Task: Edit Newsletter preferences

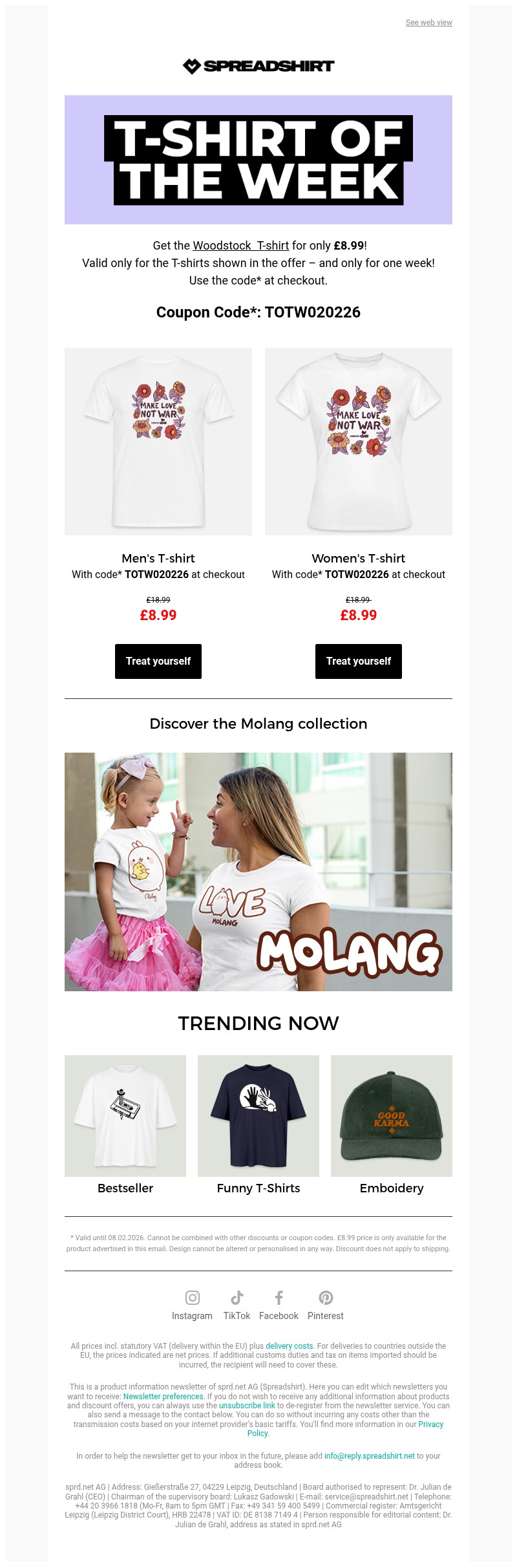Action: 164,1396
